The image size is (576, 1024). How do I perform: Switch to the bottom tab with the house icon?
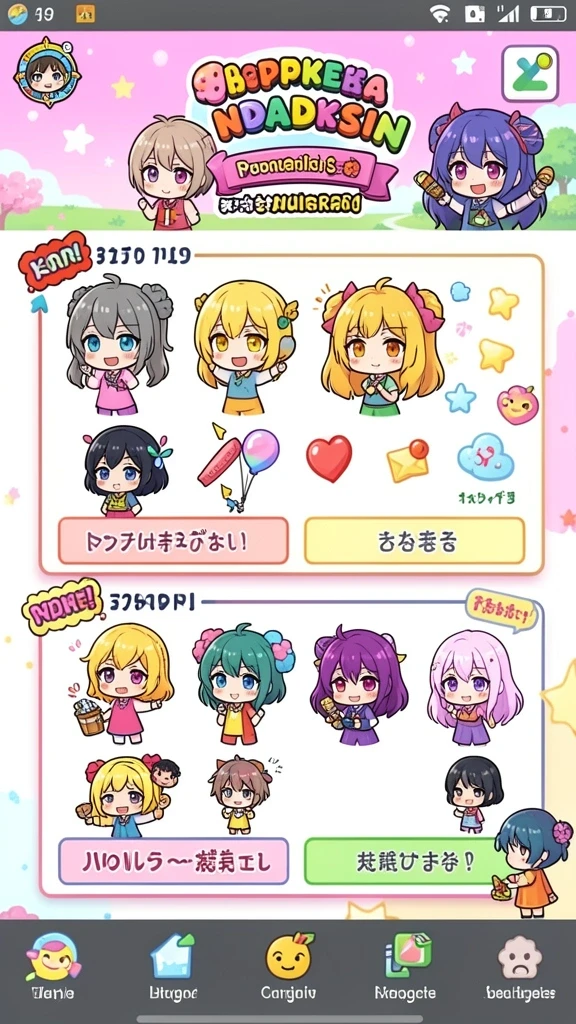172,968
